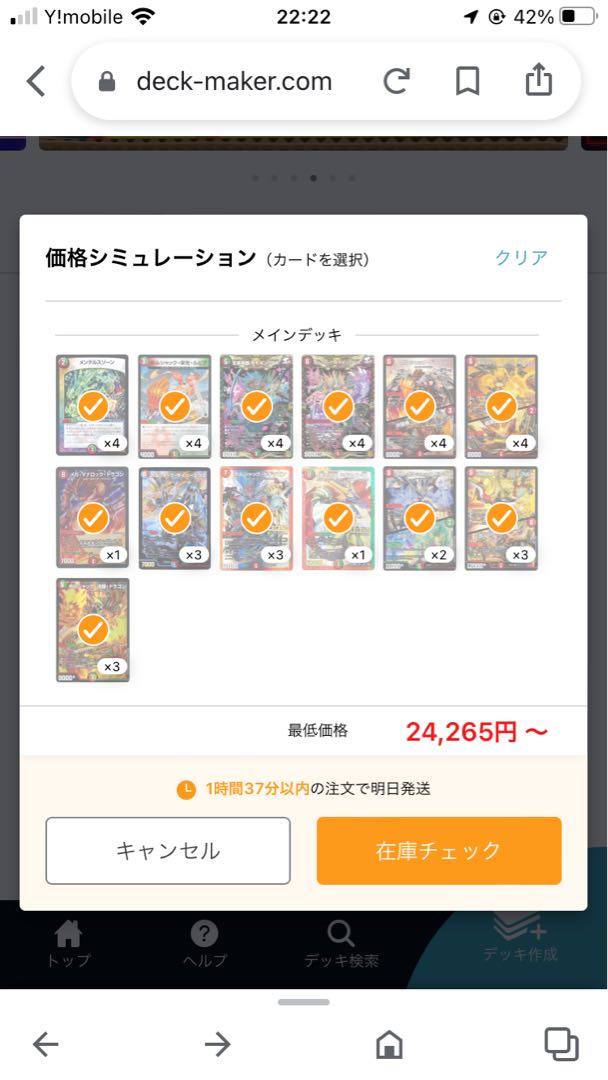Bookmark this page in the browser
The width and height of the screenshot is (608, 1080).
[467, 81]
